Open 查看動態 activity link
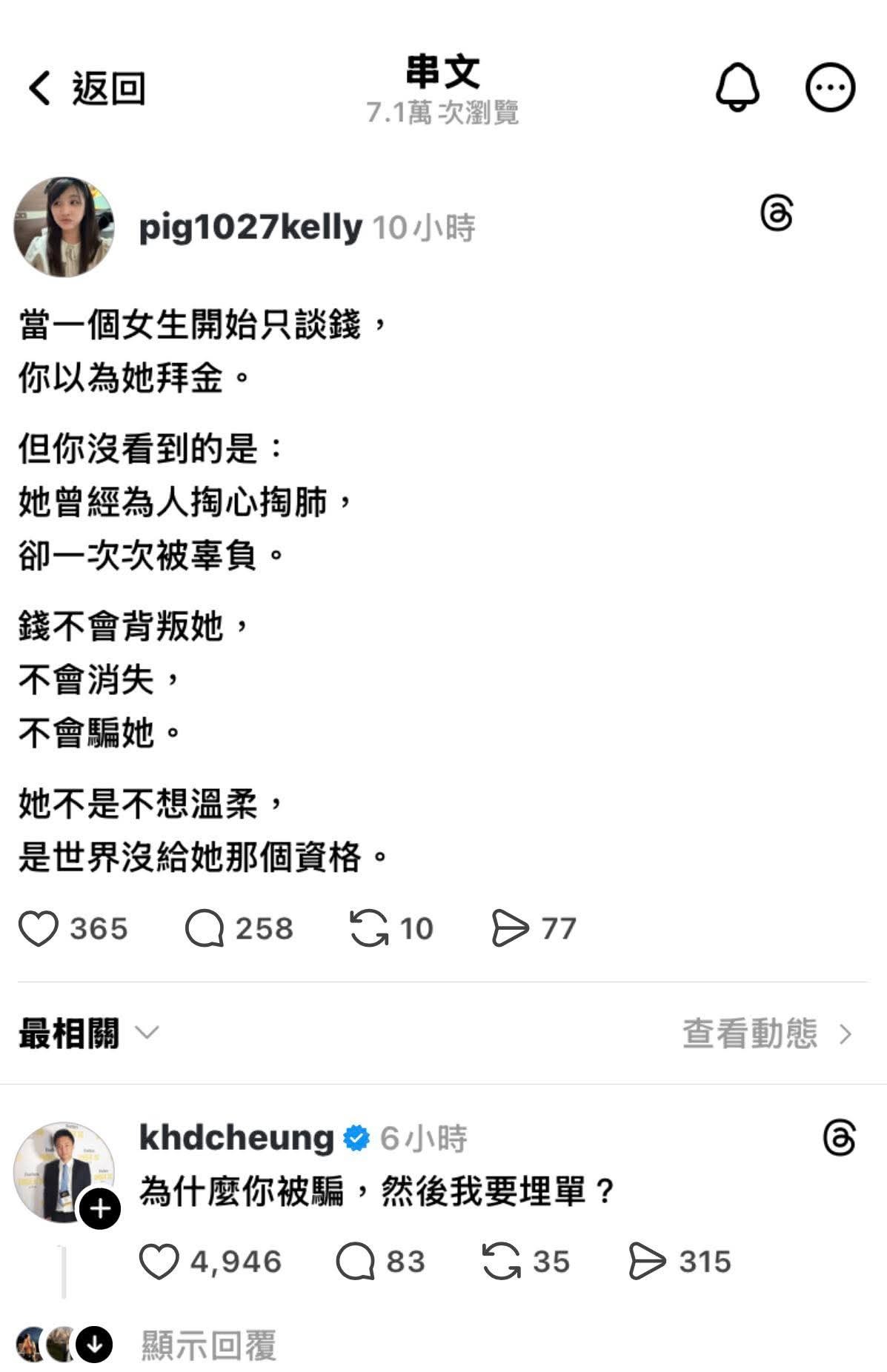Image resolution: width=887 pixels, height=1372 pixels. pyautogui.click(x=766, y=1033)
